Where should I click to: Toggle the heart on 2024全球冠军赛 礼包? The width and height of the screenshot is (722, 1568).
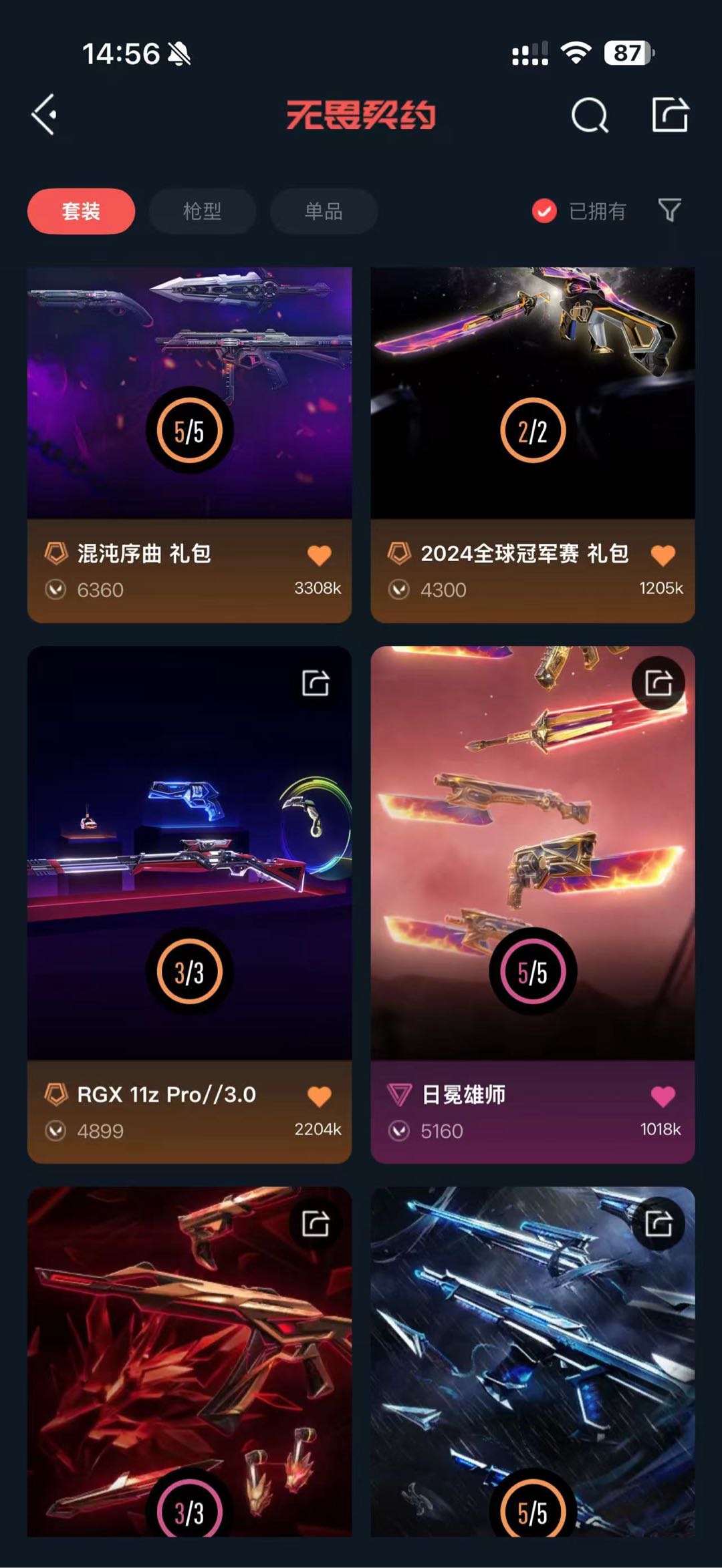[663, 555]
